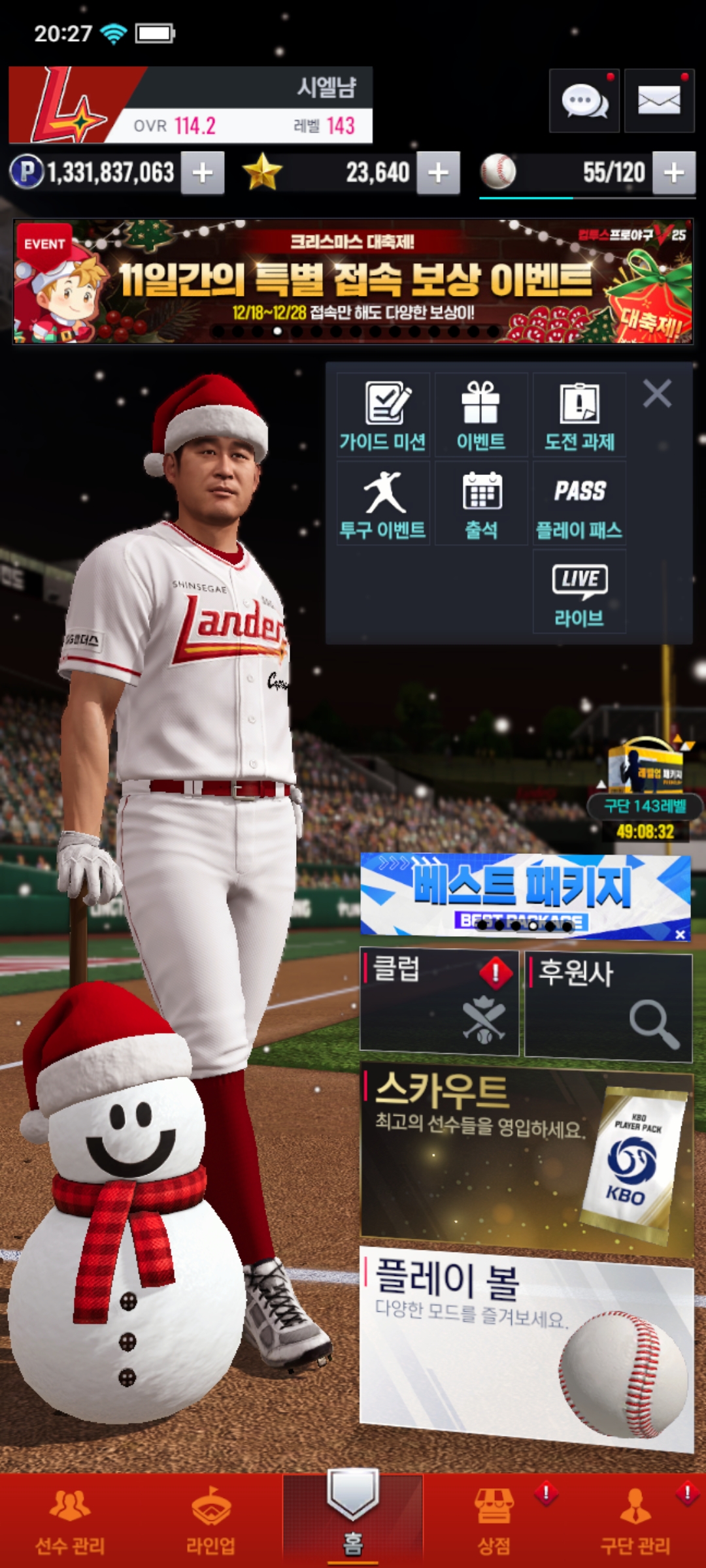Add more stars with the plus button
The image size is (706, 1568).
[438, 173]
